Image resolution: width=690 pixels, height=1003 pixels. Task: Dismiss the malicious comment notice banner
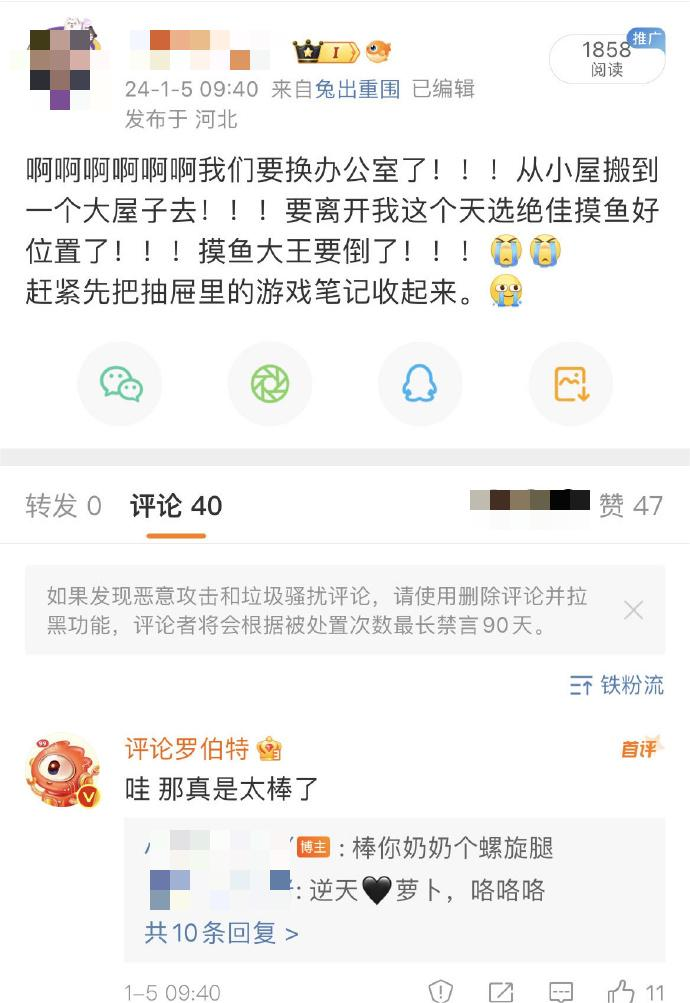pos(633,610)
